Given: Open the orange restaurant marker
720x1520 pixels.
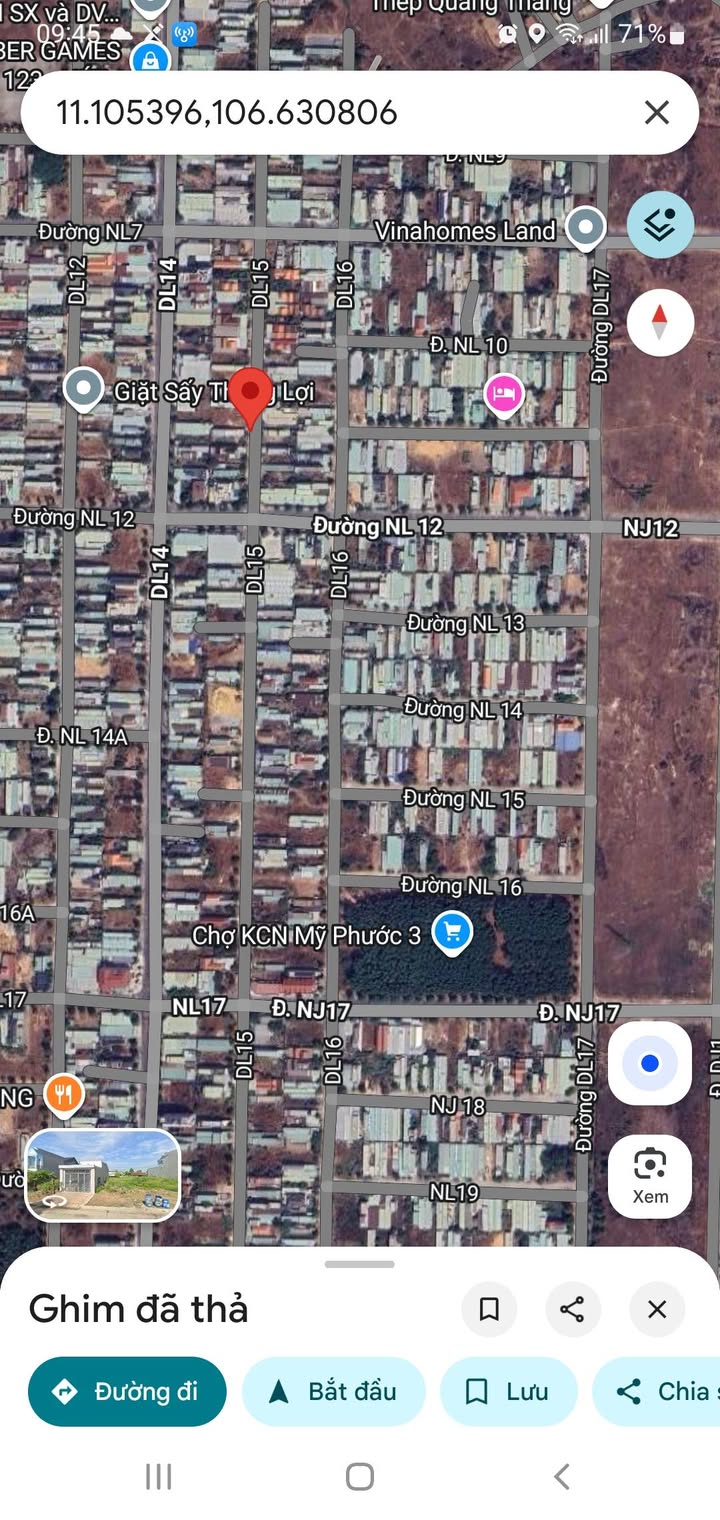Looking at the screenshot, I should 64,1095.
